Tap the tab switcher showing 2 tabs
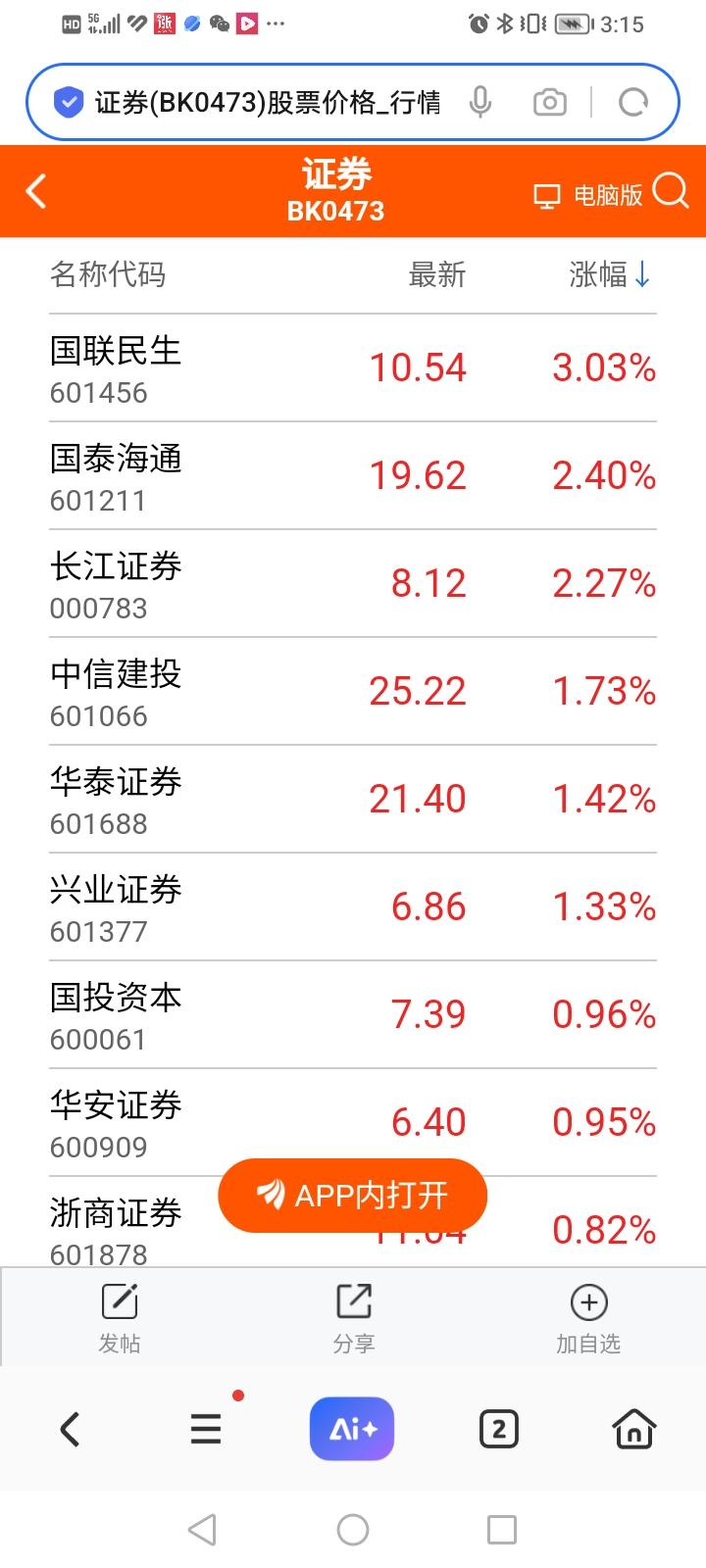 [498, 1430]
